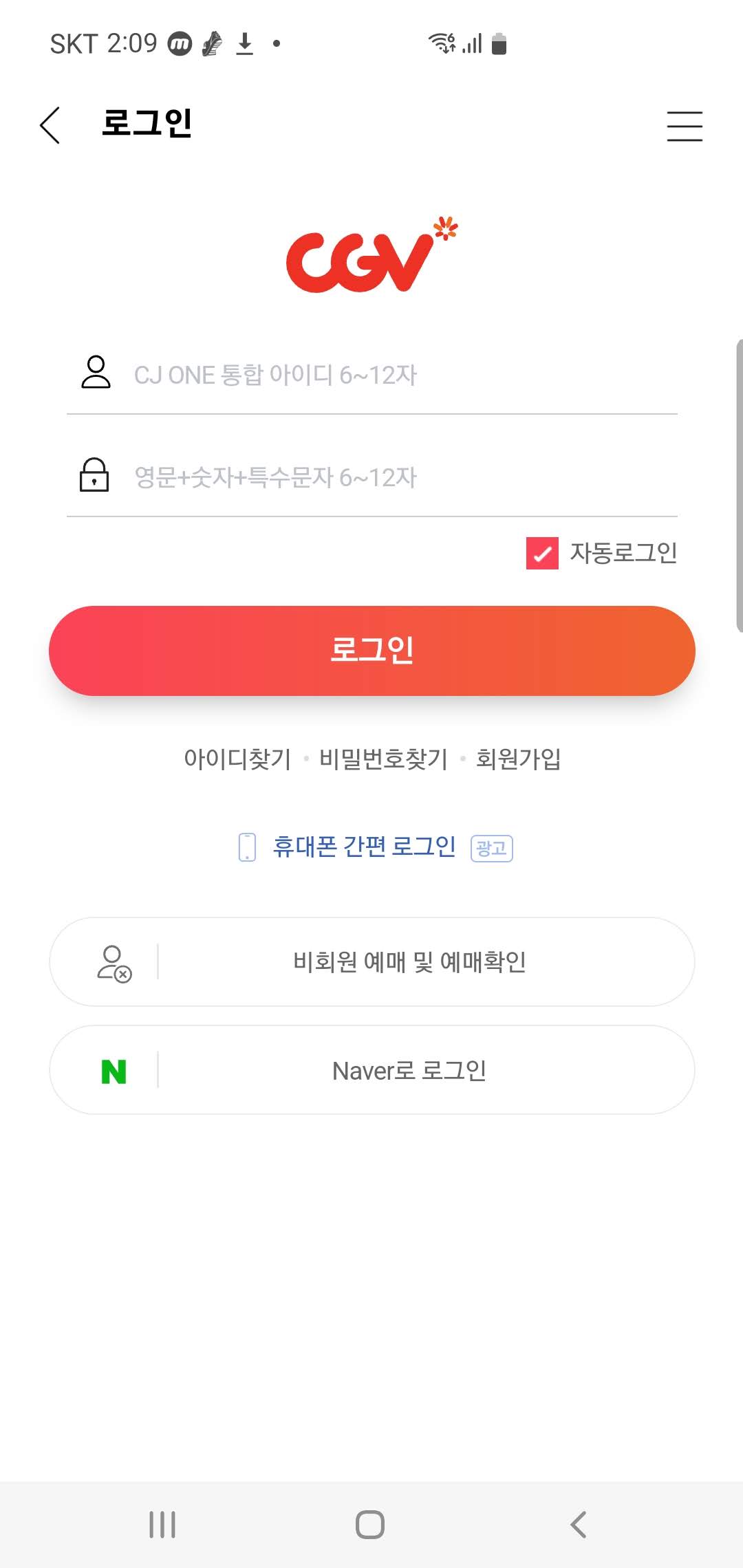This screenshot has height=1568, width=743.
Task: Tap the padlock icon beside the password field
Action: pyautogui.click(x=96, y=475)
